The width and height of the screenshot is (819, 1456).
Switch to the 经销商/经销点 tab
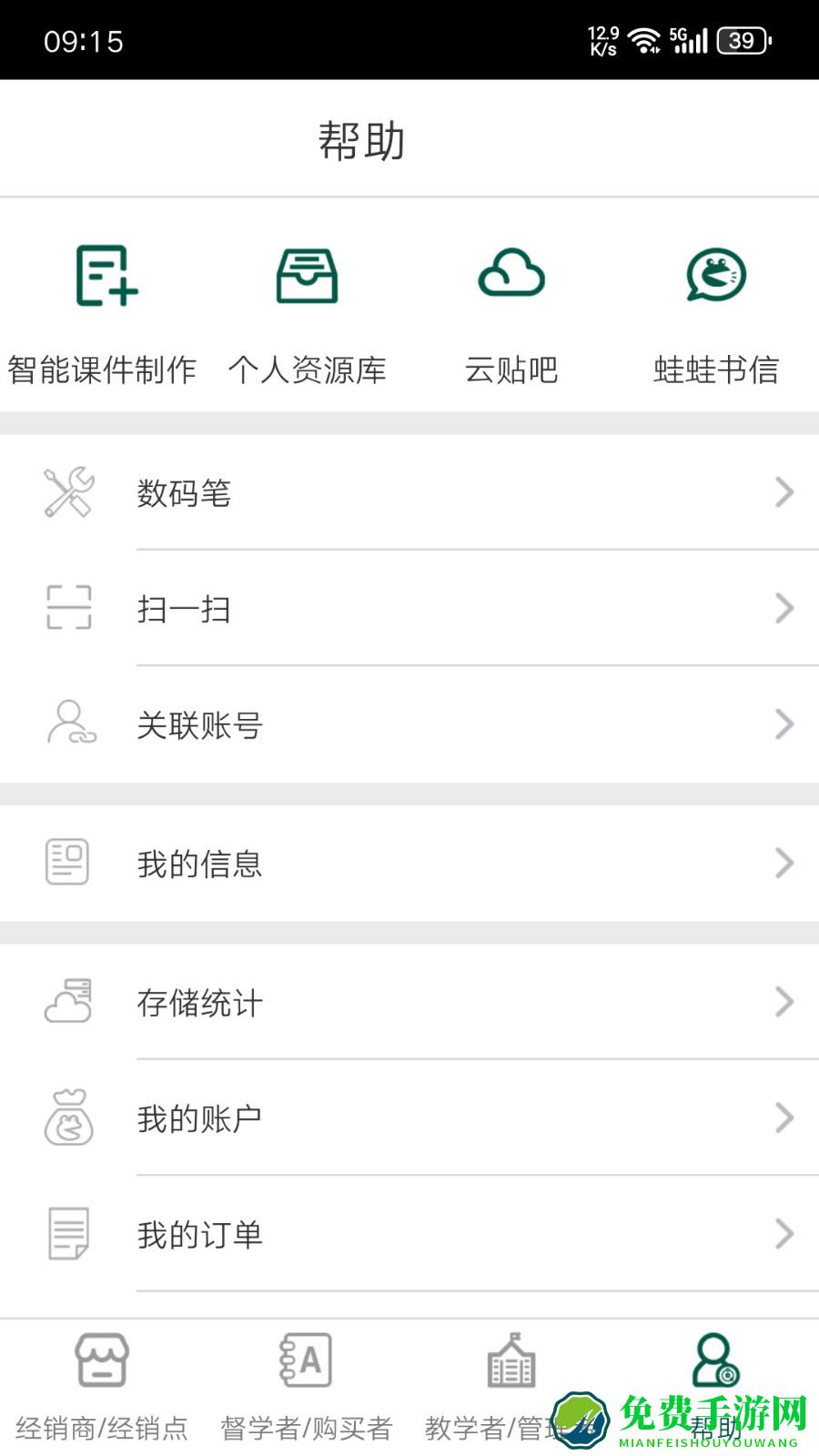[102, 1383]
